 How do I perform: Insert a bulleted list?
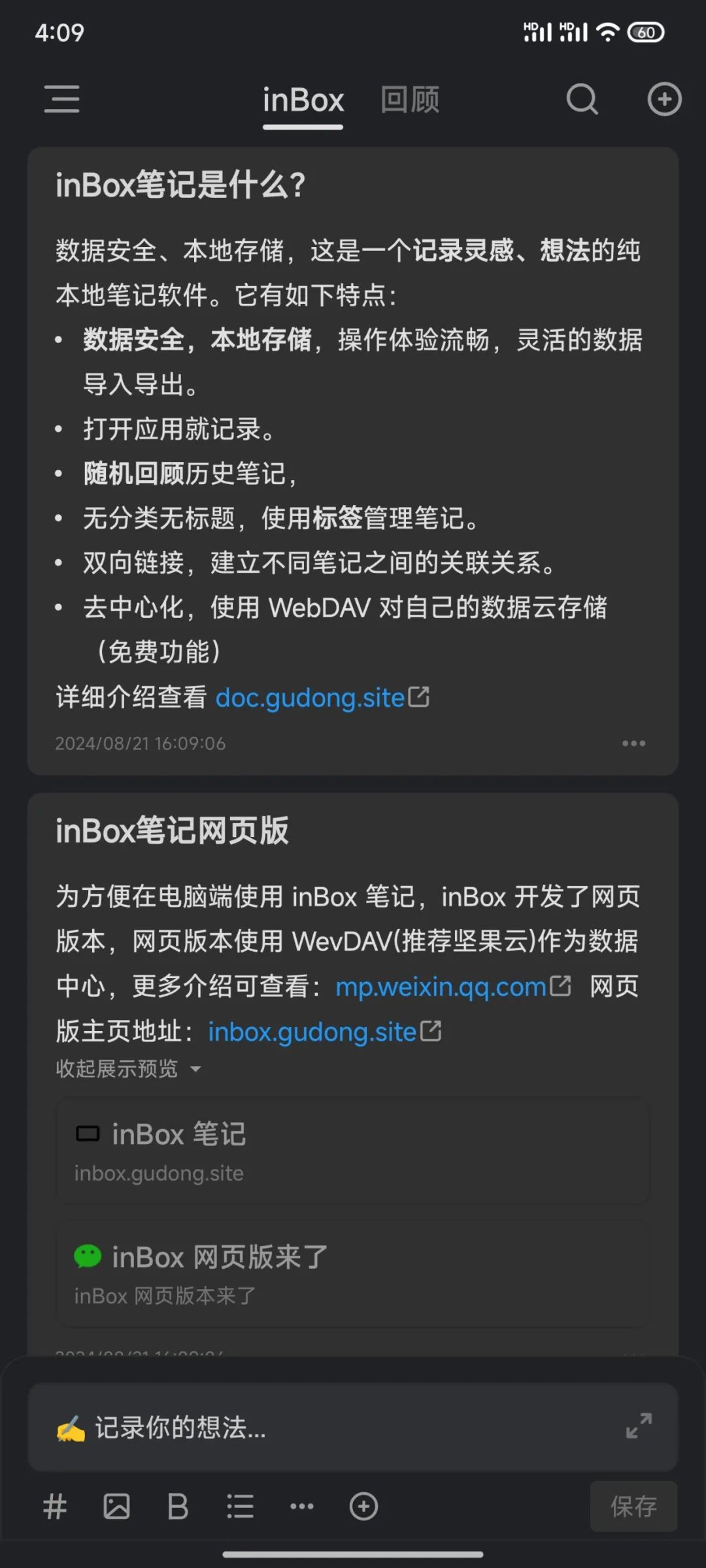pyautogui.click(x=240, y=1507)
